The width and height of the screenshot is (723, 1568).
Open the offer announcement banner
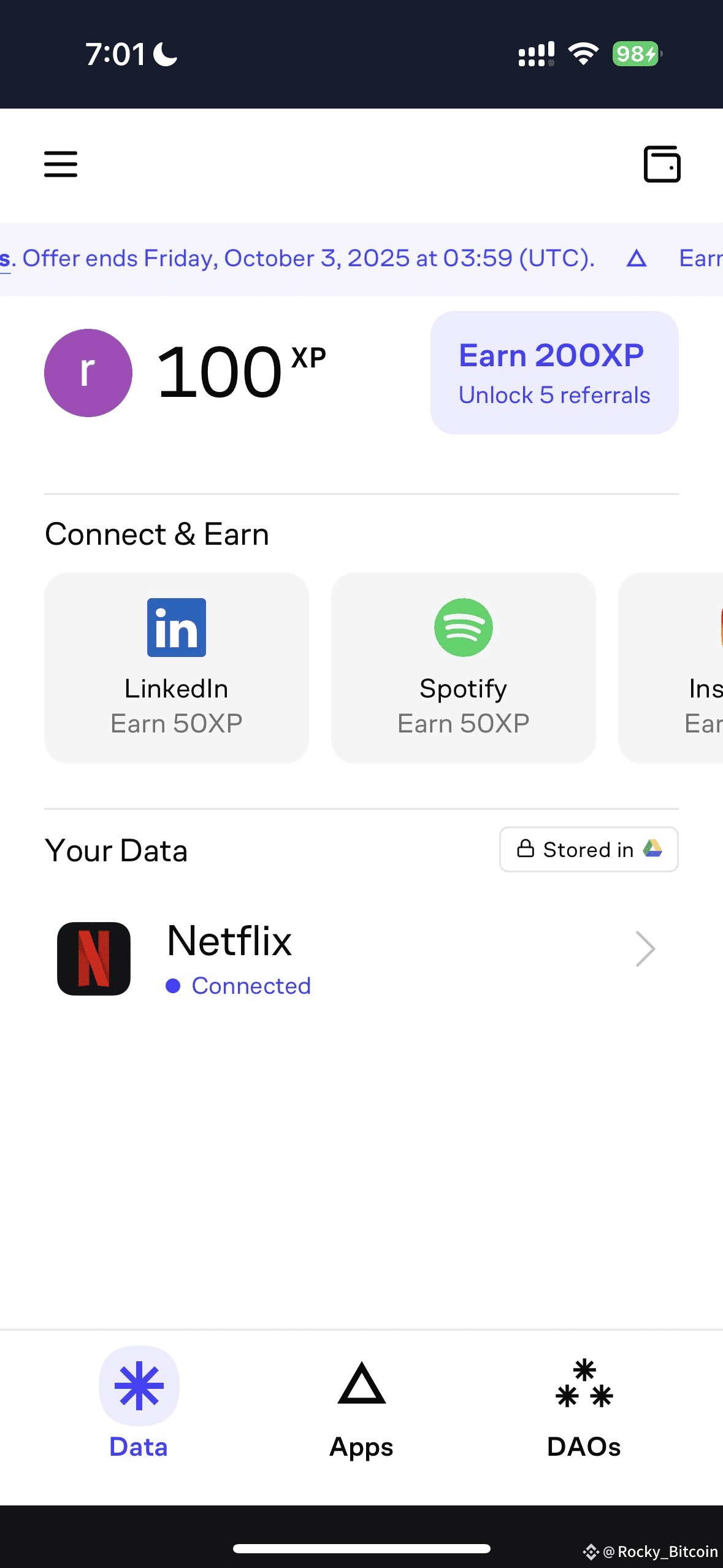[307, 259]
